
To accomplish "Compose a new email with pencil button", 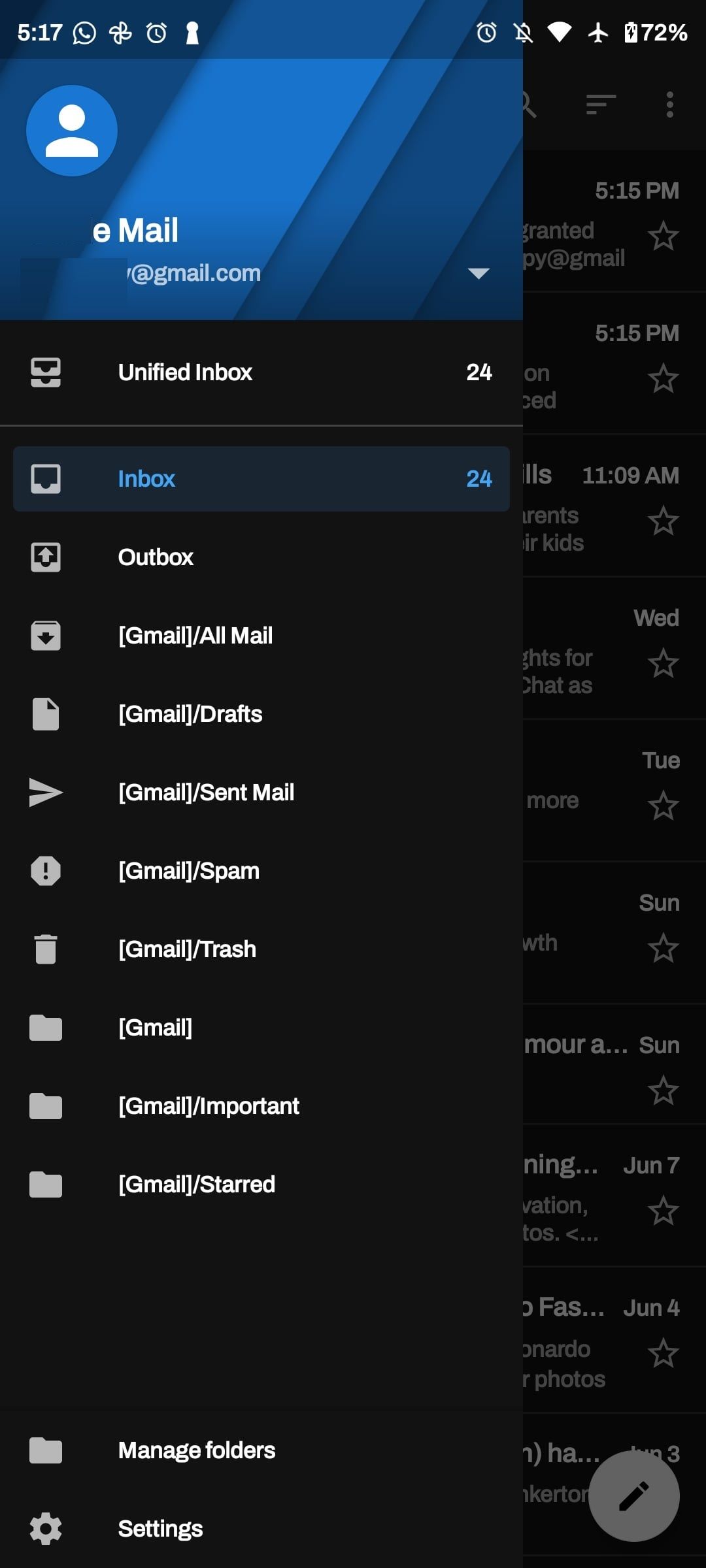I will (x=633, y=1496).
